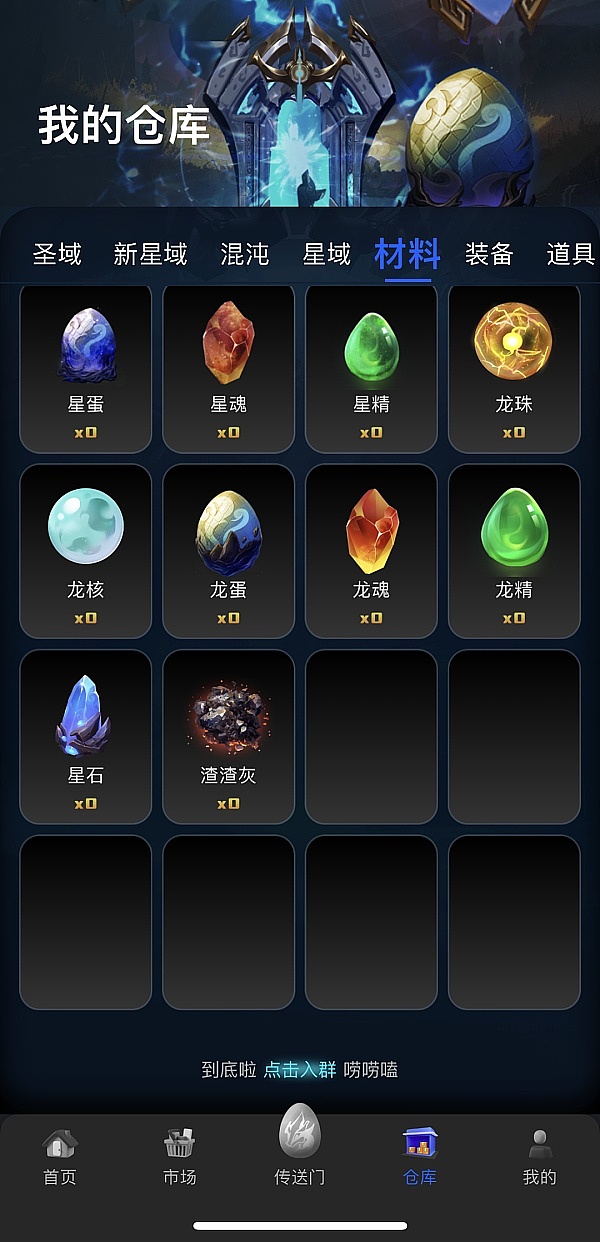Select the 龙珠 material card
The height and width of the screenshot is (1242, 600).
click(x=514, y=368)
